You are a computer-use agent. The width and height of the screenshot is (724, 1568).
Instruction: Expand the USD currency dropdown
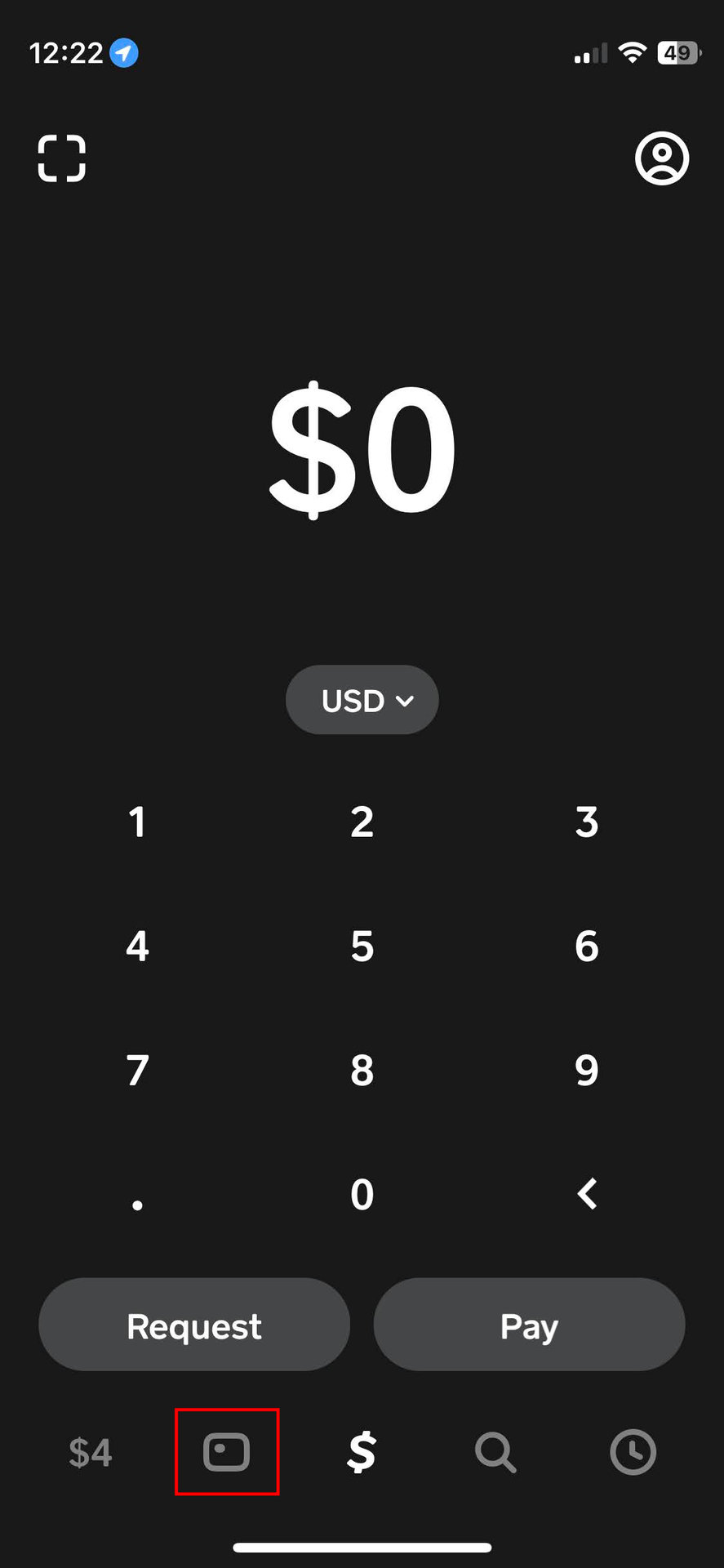point(362,700)
